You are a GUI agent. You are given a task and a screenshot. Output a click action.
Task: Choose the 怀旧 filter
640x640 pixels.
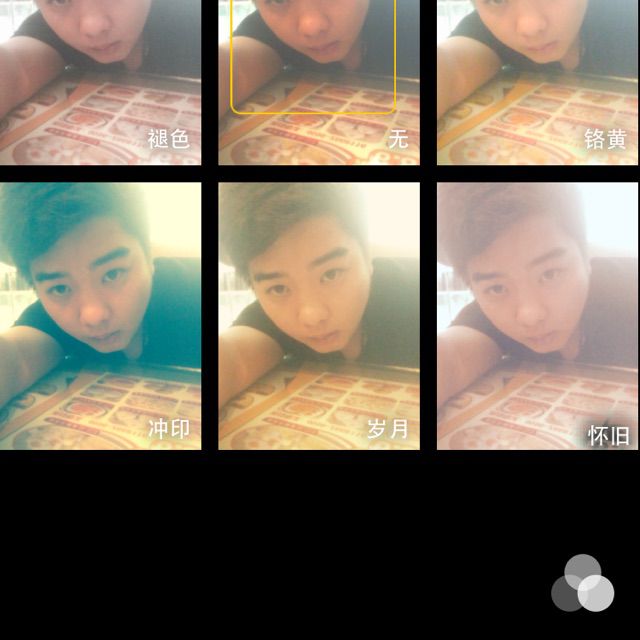[x=537, y=316]
